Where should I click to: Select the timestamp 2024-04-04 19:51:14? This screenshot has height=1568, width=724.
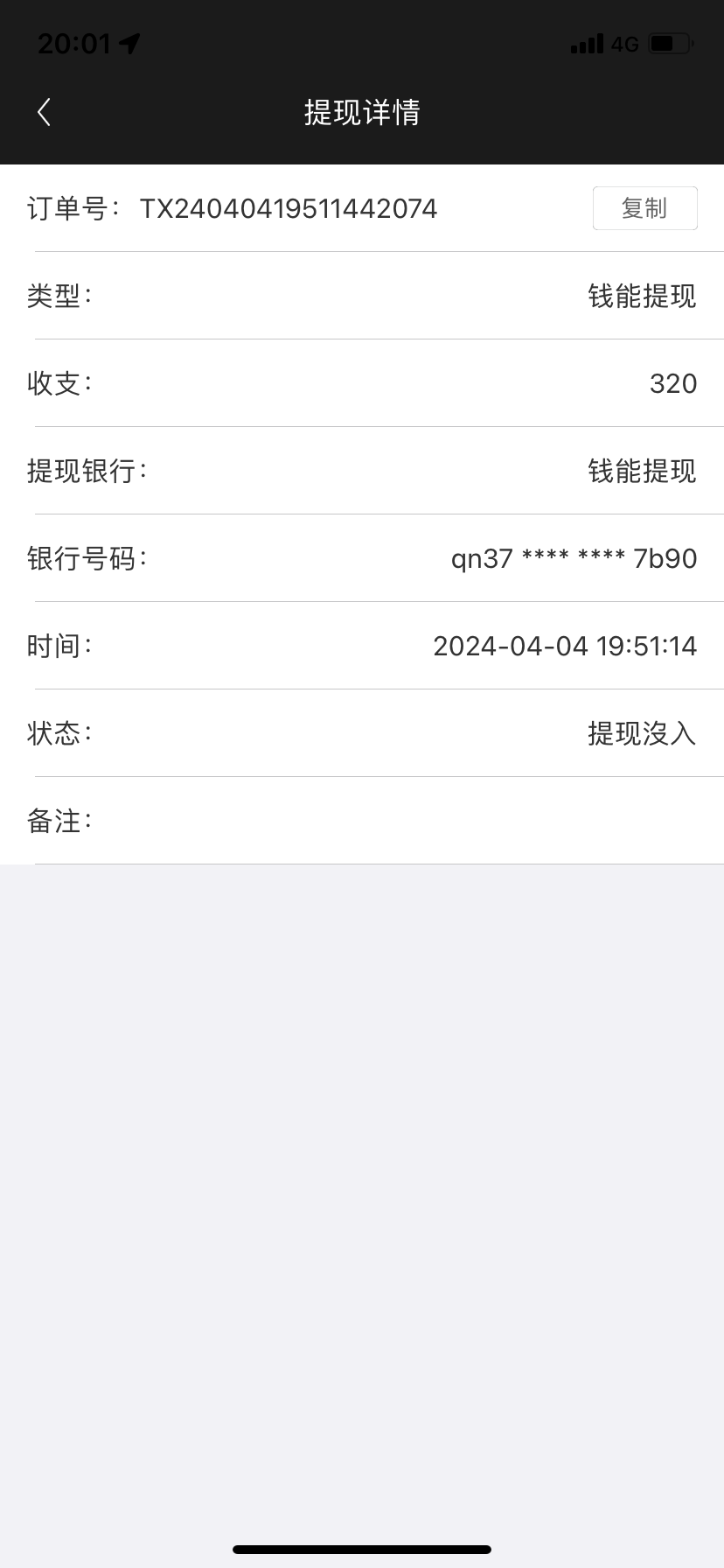[565, 646]
